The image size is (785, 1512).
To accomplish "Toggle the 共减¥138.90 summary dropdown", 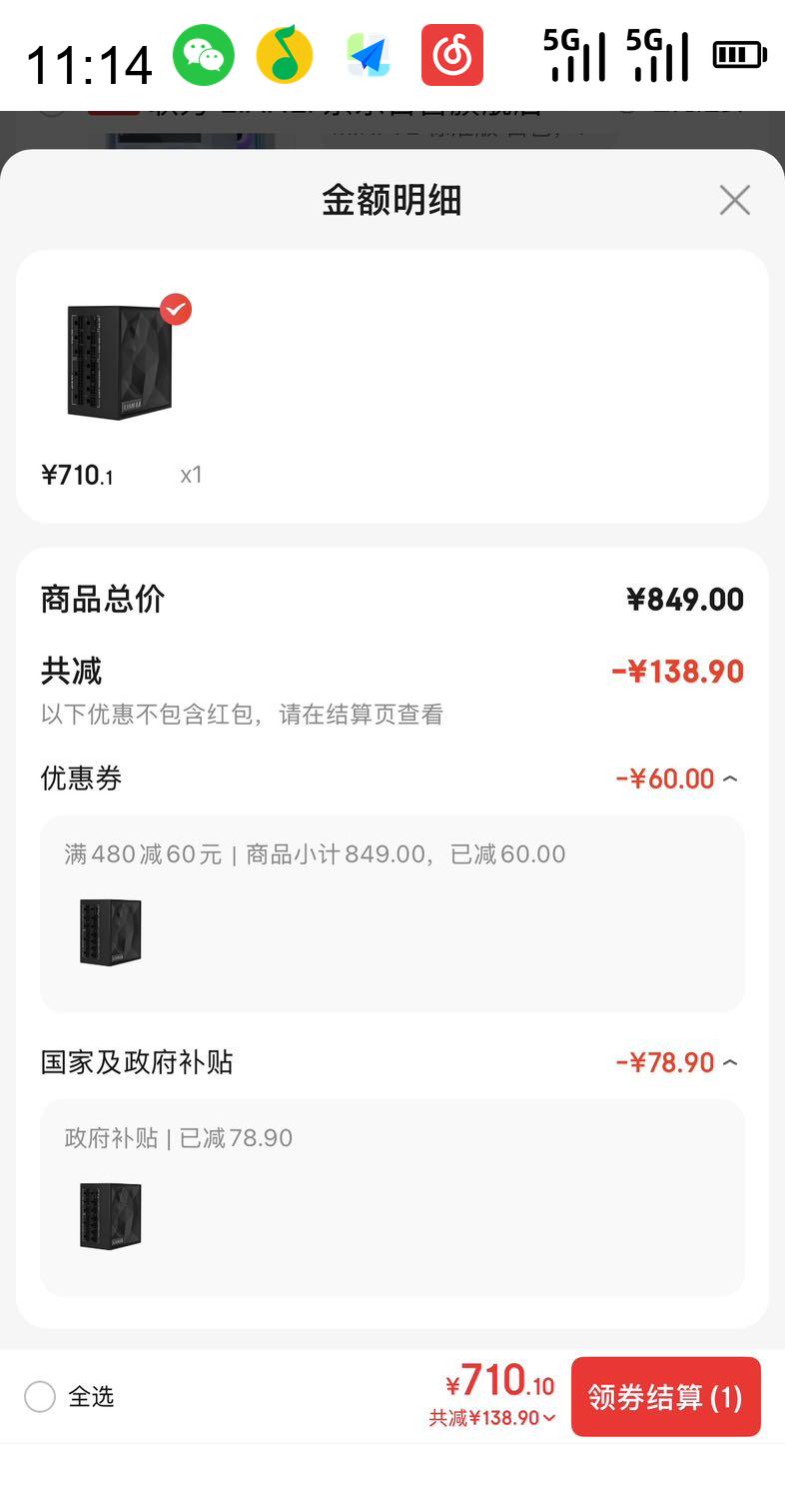I will (493, 1418).
